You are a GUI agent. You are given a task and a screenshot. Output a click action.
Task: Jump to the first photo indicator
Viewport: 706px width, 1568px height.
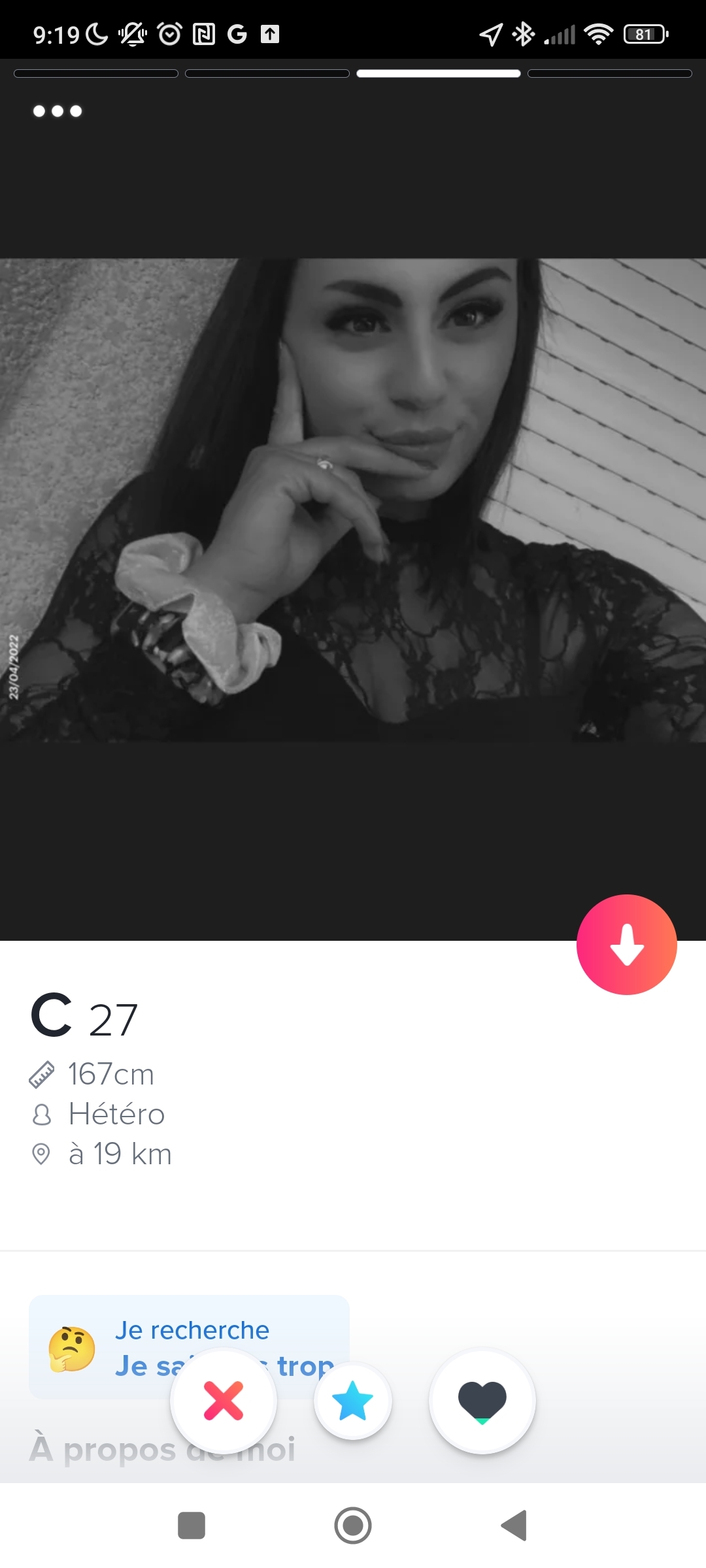coord(96,74)
